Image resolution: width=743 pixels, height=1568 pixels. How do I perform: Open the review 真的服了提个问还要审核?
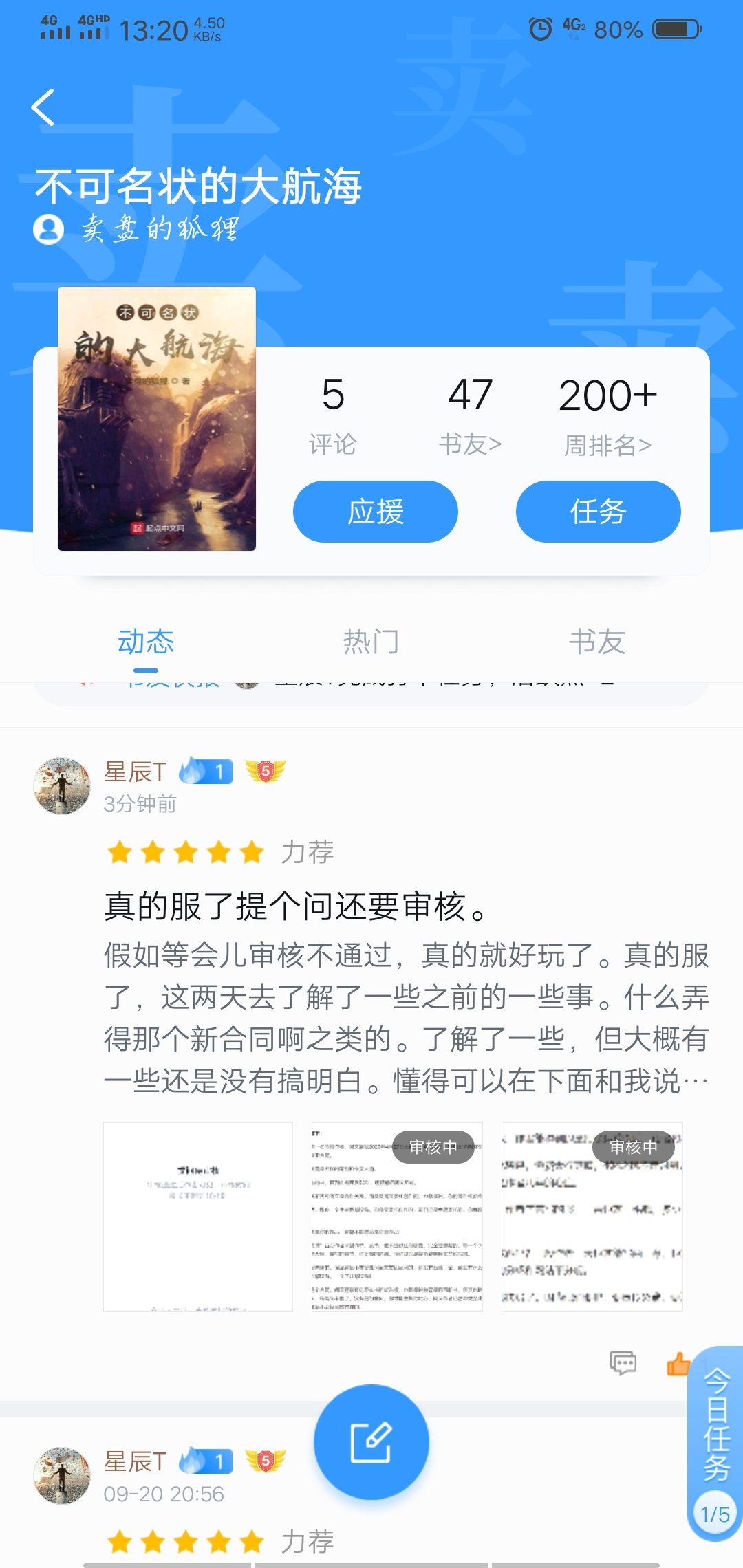click(296, 906)
